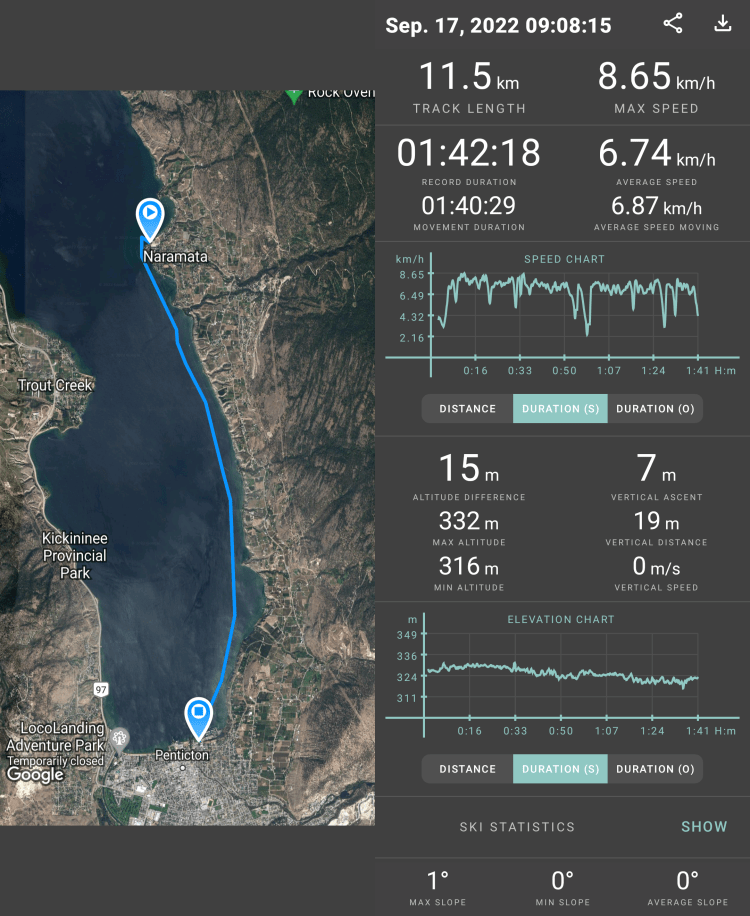Show the ski statistics
The height and width of the screenshot is (916, 750).
click(x=704, y=827)
